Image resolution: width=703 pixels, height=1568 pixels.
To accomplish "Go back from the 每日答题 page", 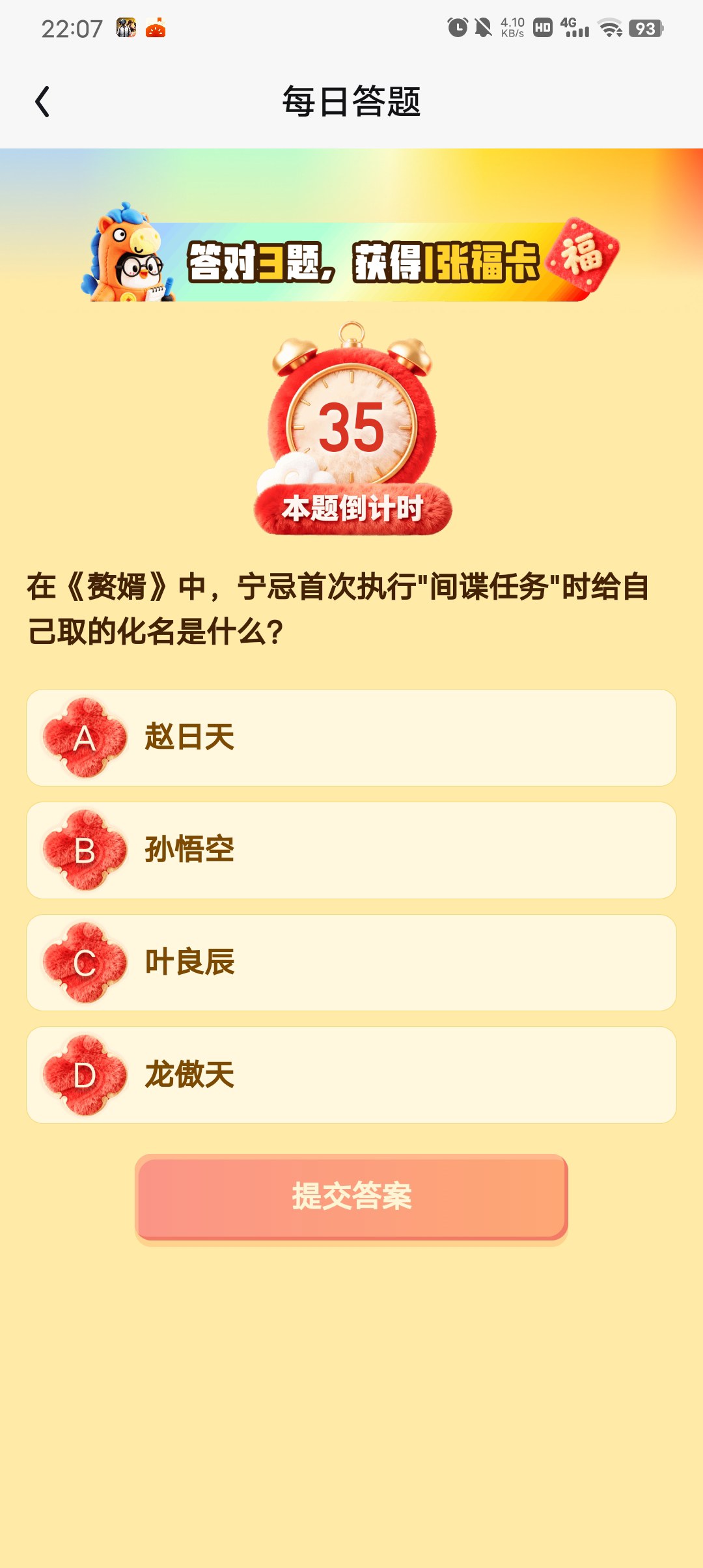I will [43, 102].
